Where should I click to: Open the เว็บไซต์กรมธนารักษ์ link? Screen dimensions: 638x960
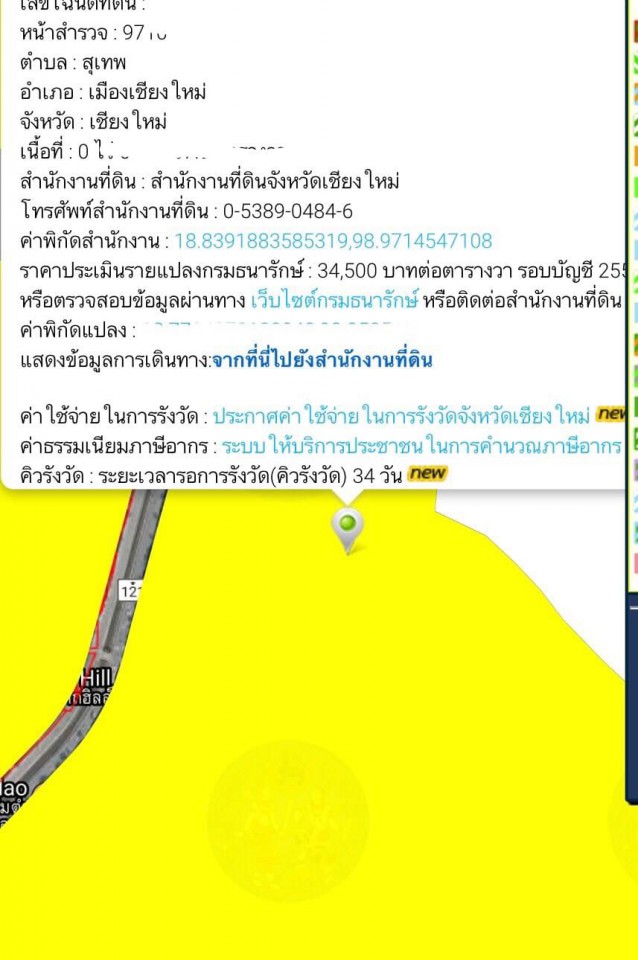tap(334, 300)
